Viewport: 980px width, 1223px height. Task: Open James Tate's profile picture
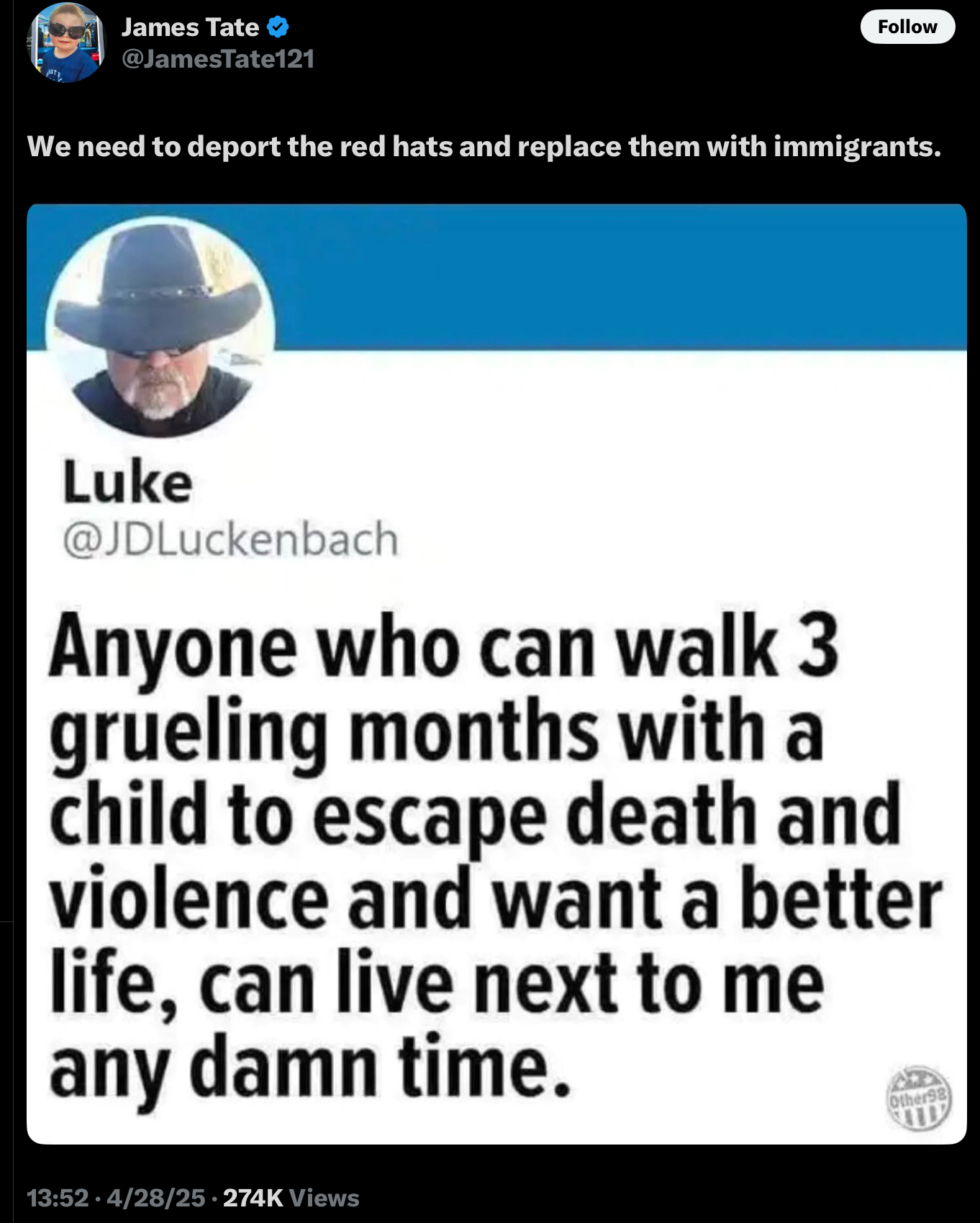(x=66, y=43)
